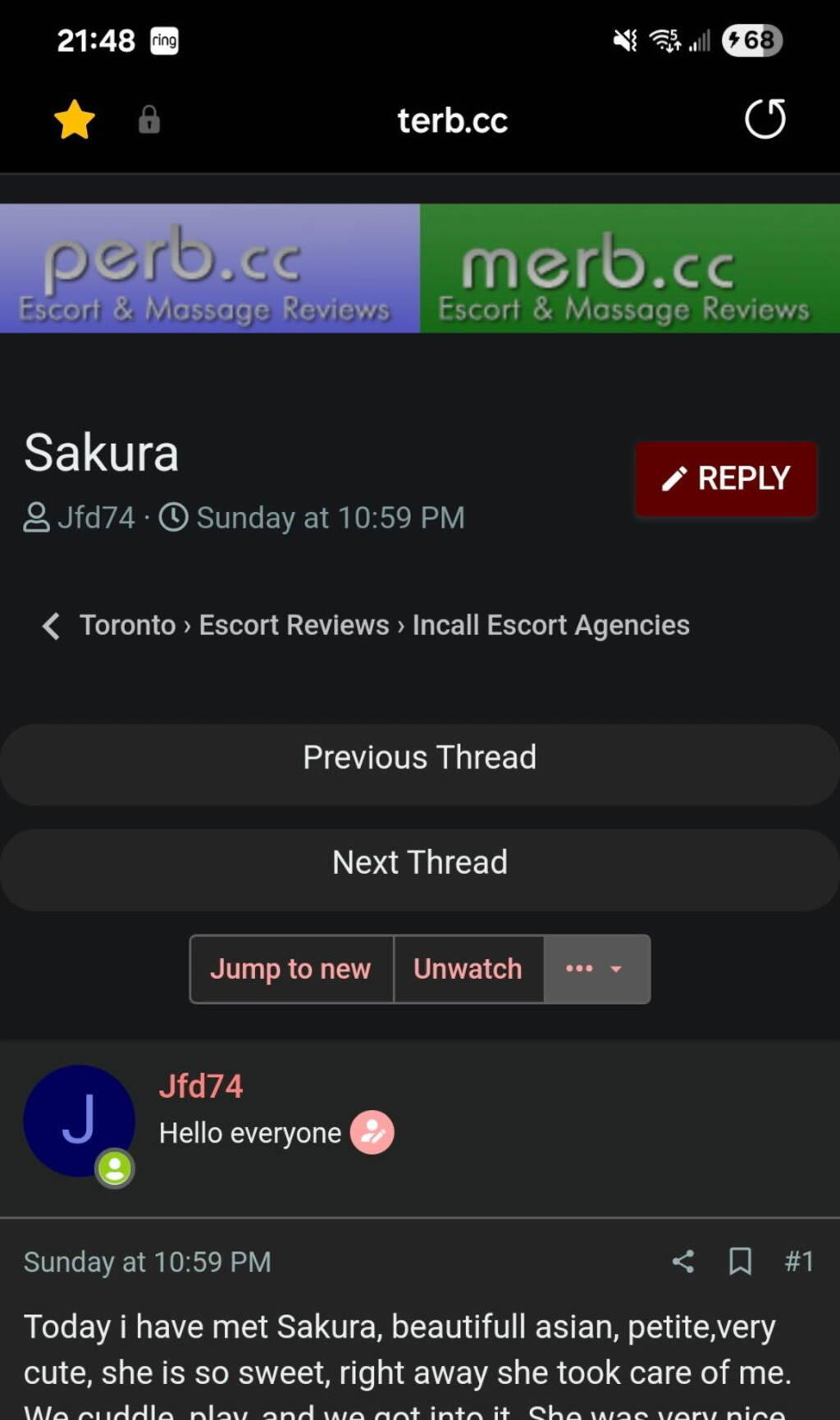Open the Incall Escort Agencies breadcrumb
840x1420 pixels.
click(550, 625)
